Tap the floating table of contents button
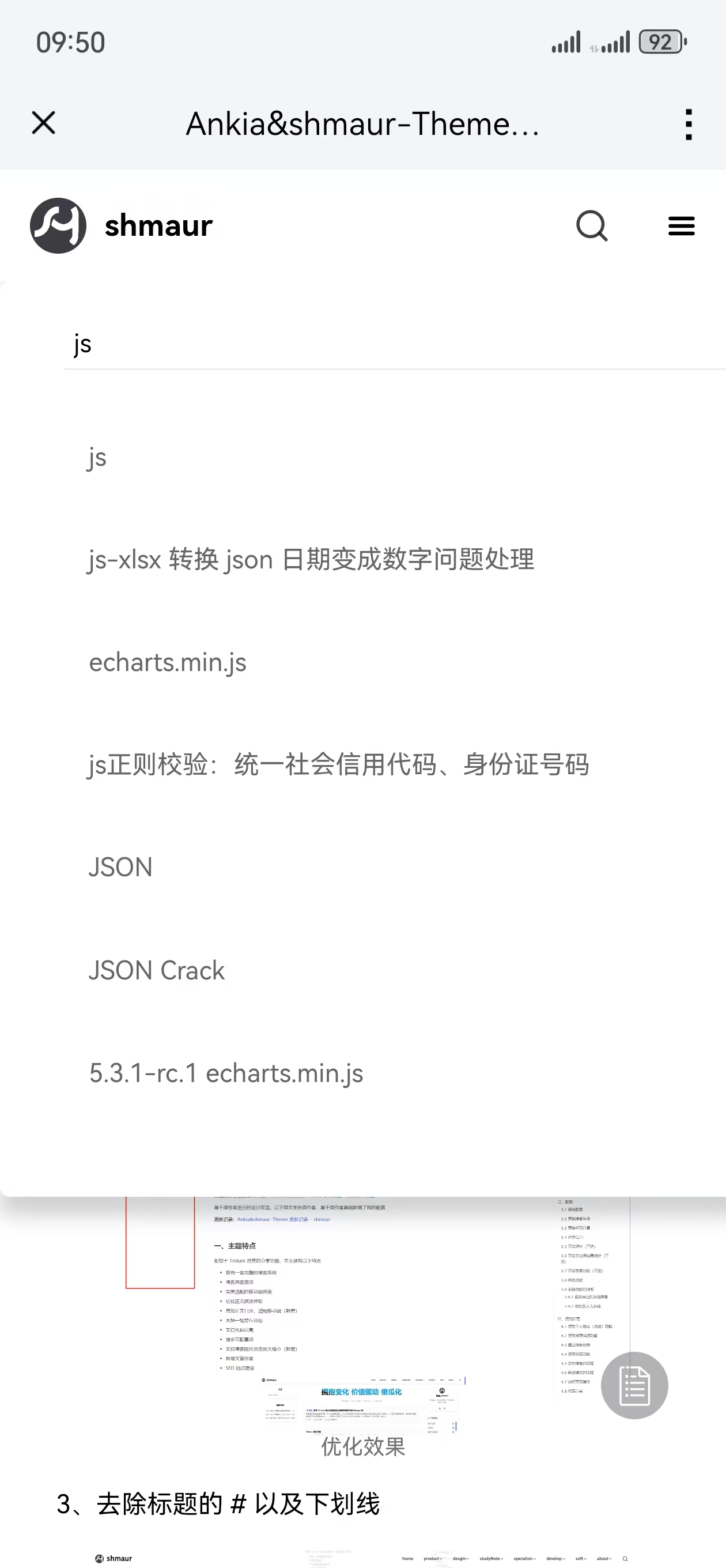This screenshot has width=726, height=1568. [x=634, y=1385]
